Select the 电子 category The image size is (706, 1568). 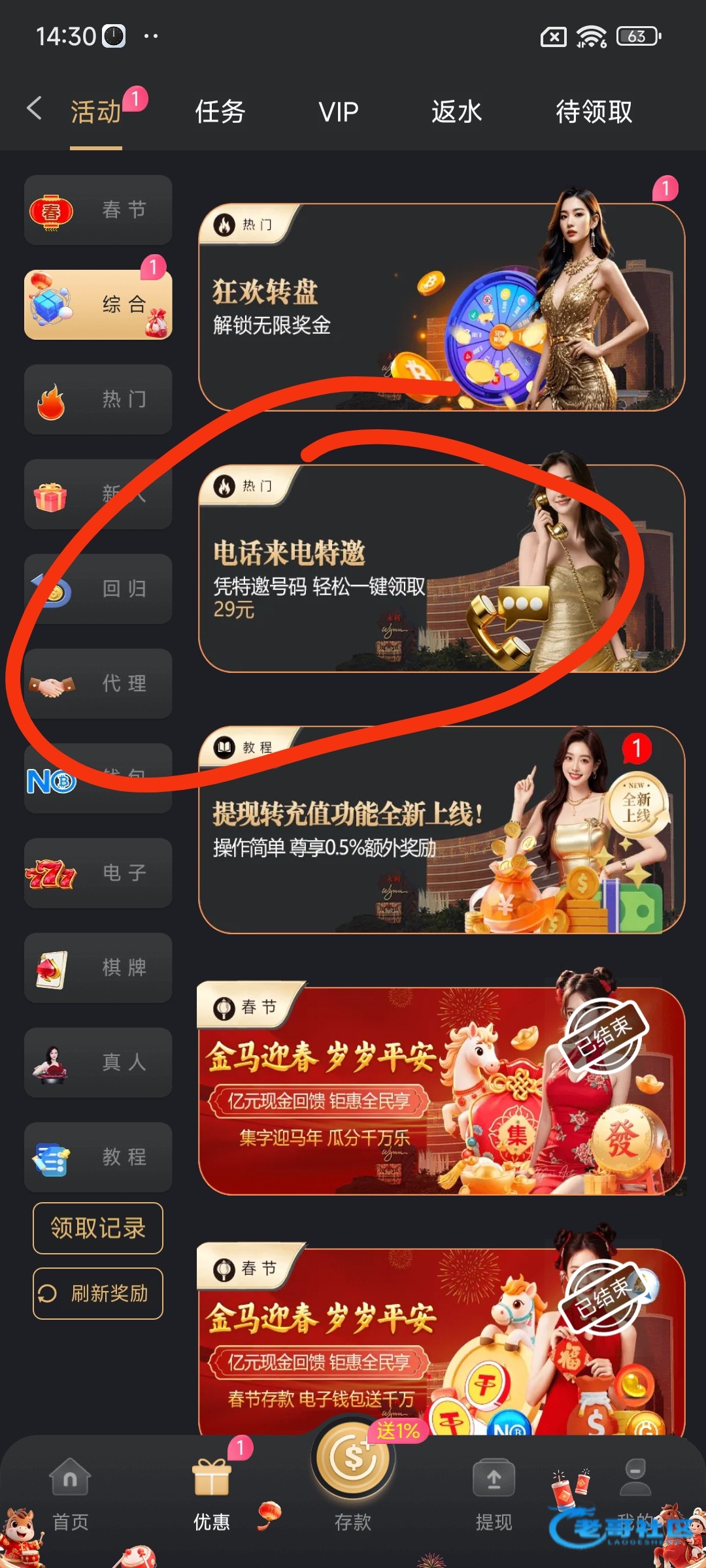pos(98,873)
